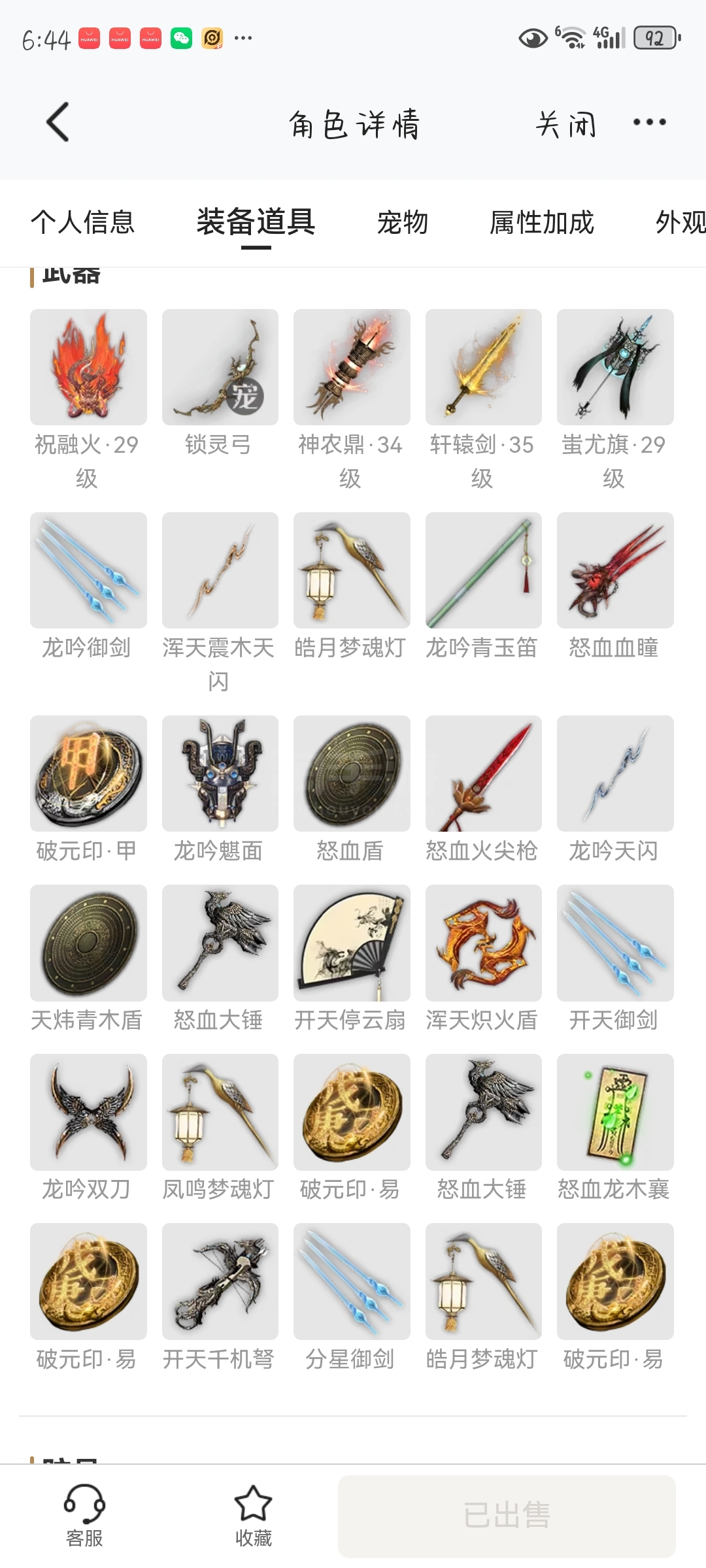706x1568 pixels.
Task: Go back using the top-left arrow
Action: (58, 122)
